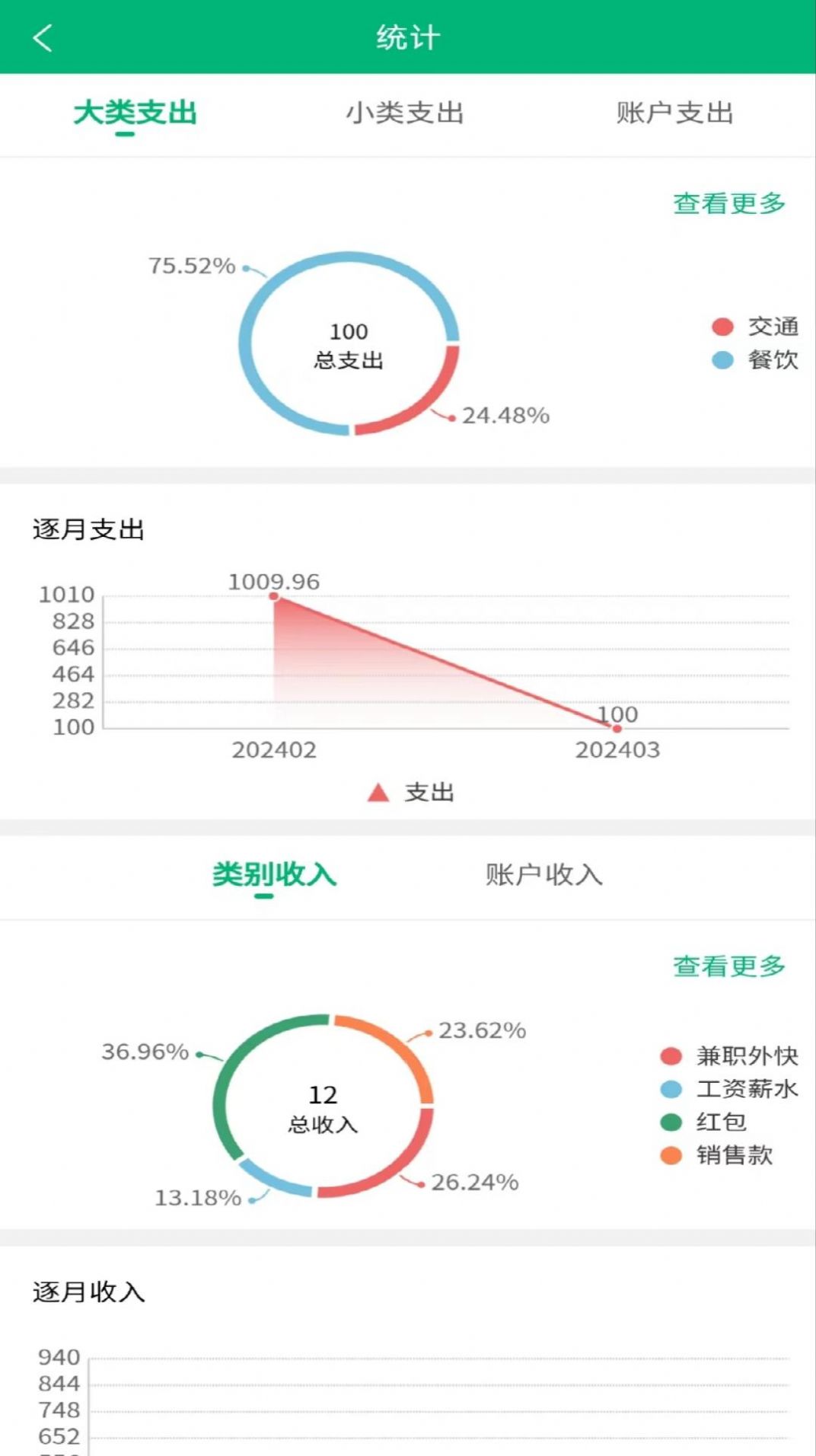
Task: Go back from the 统计 page
Action: click(x=43, y=37)
